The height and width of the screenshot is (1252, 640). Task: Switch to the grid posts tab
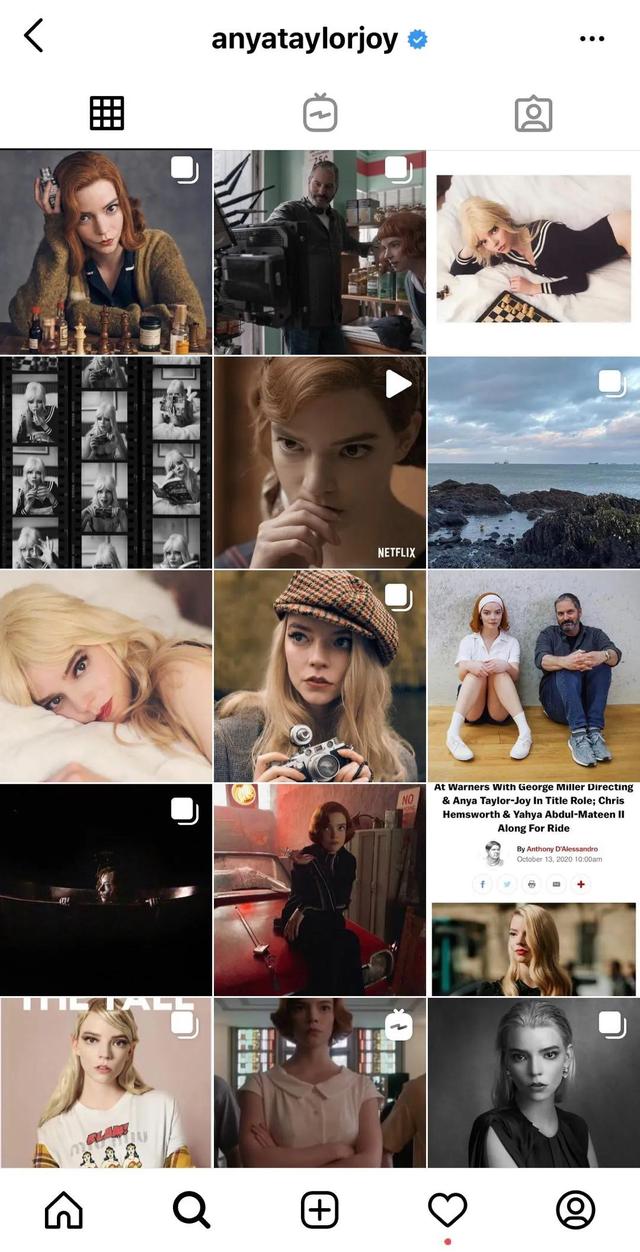[107, 114]
